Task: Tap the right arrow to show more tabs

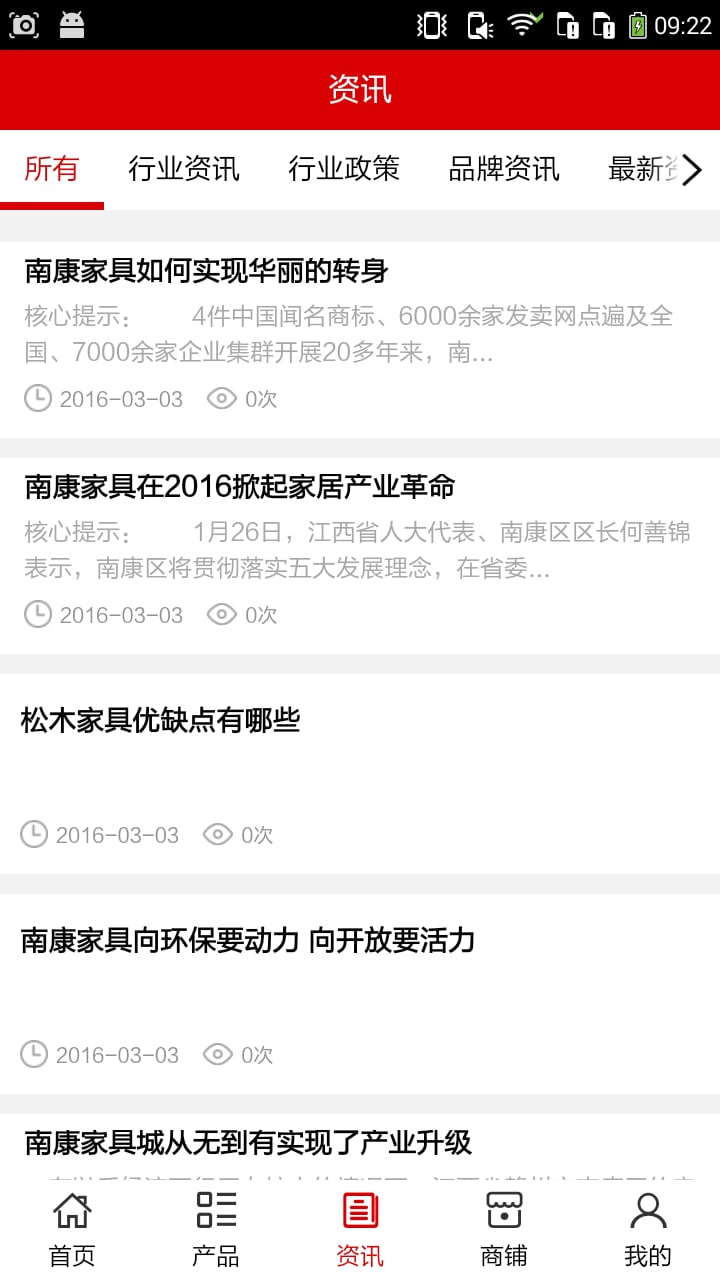Action: [692, 170]
